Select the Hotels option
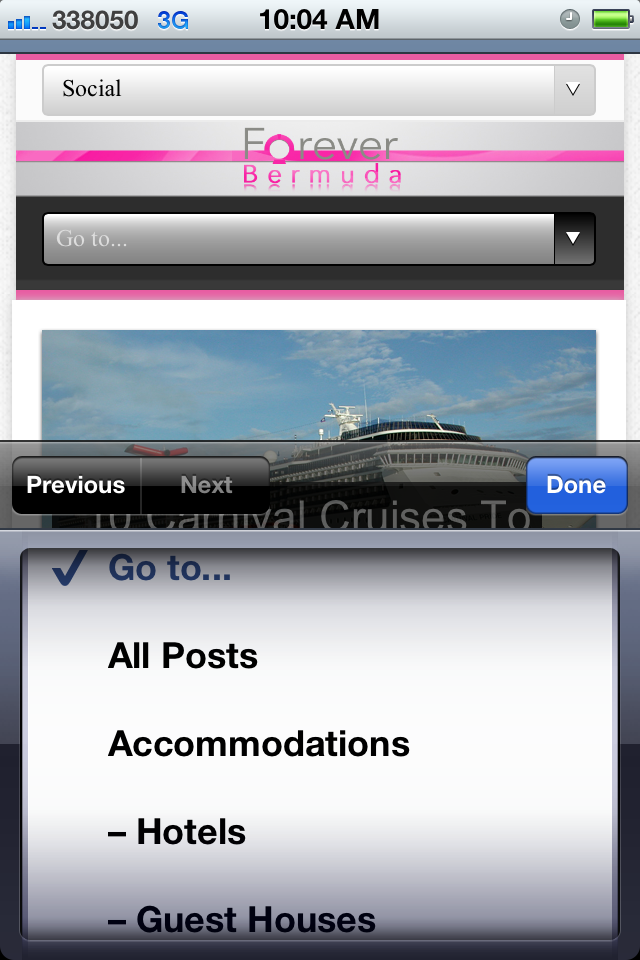Screen dimensions: 640x960 pyautogui.click(x=178, y=832)
